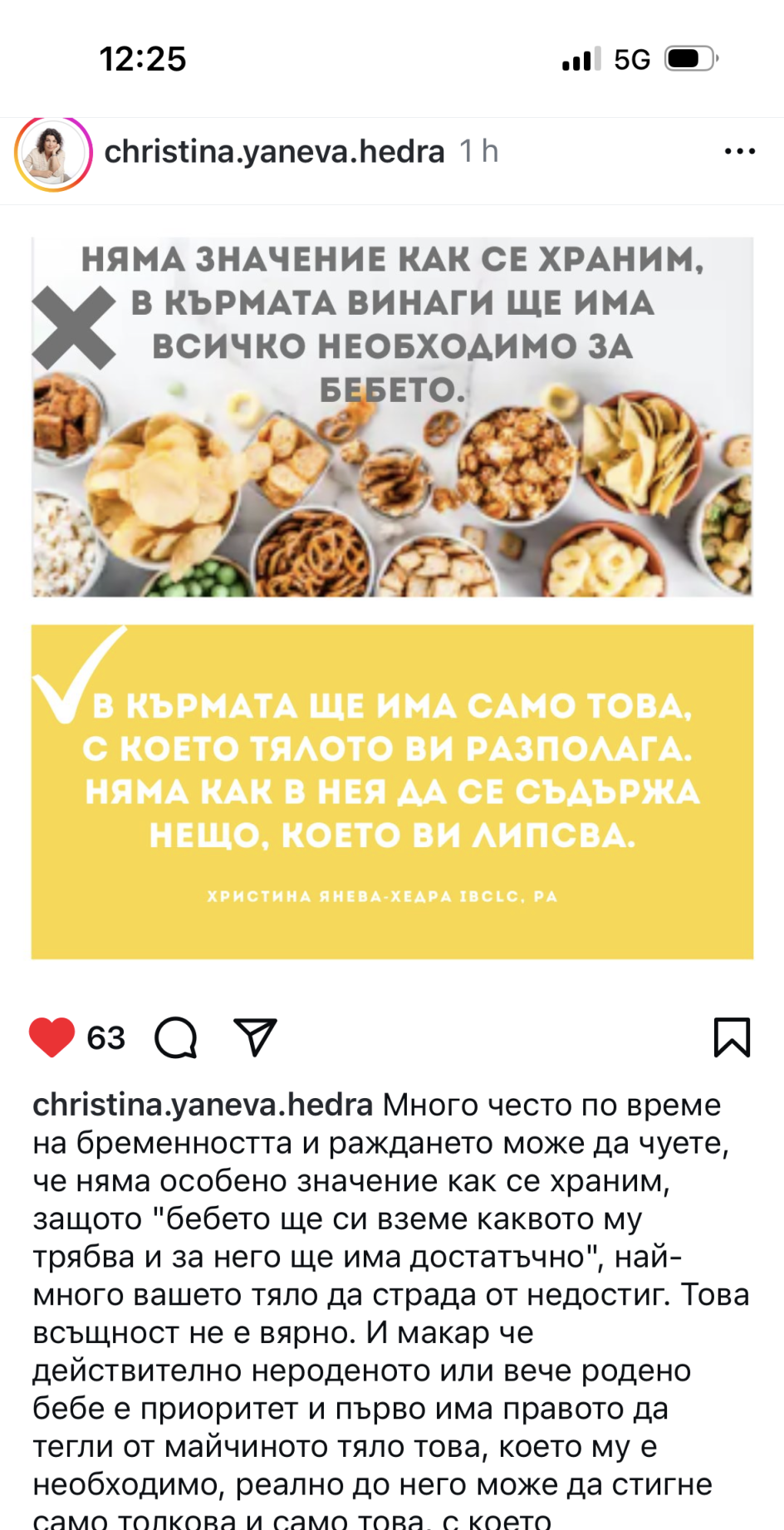Screen dimensions: 784x1530
Task: Open christina.yaneva.hedra username in post header
Action: (274, 152)
